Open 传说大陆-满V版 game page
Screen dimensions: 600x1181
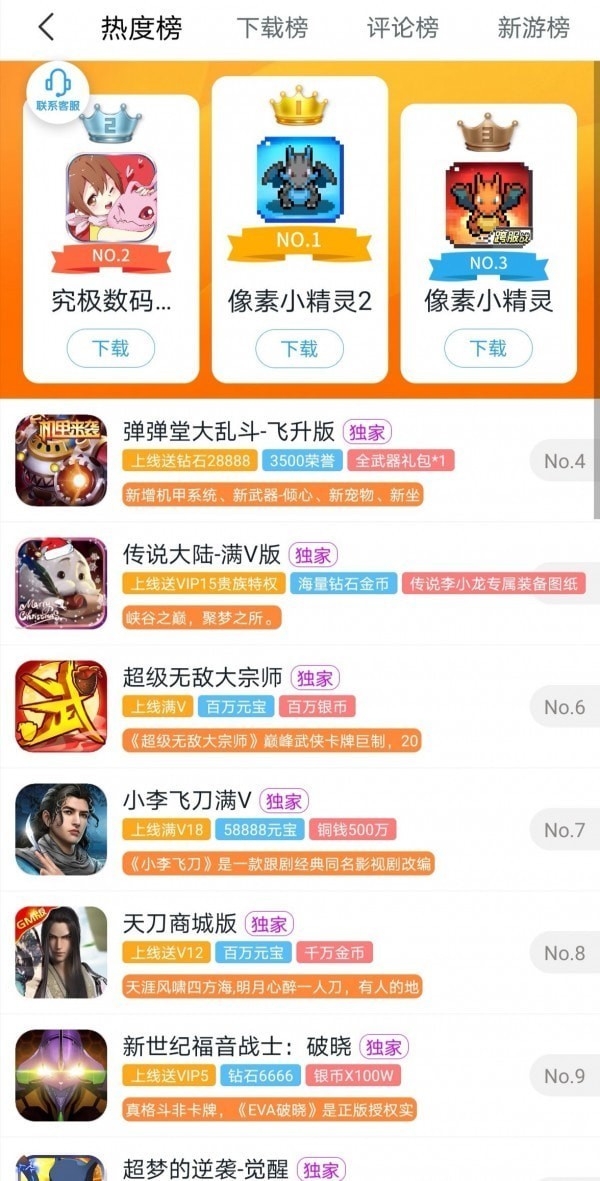click(203, 555)
